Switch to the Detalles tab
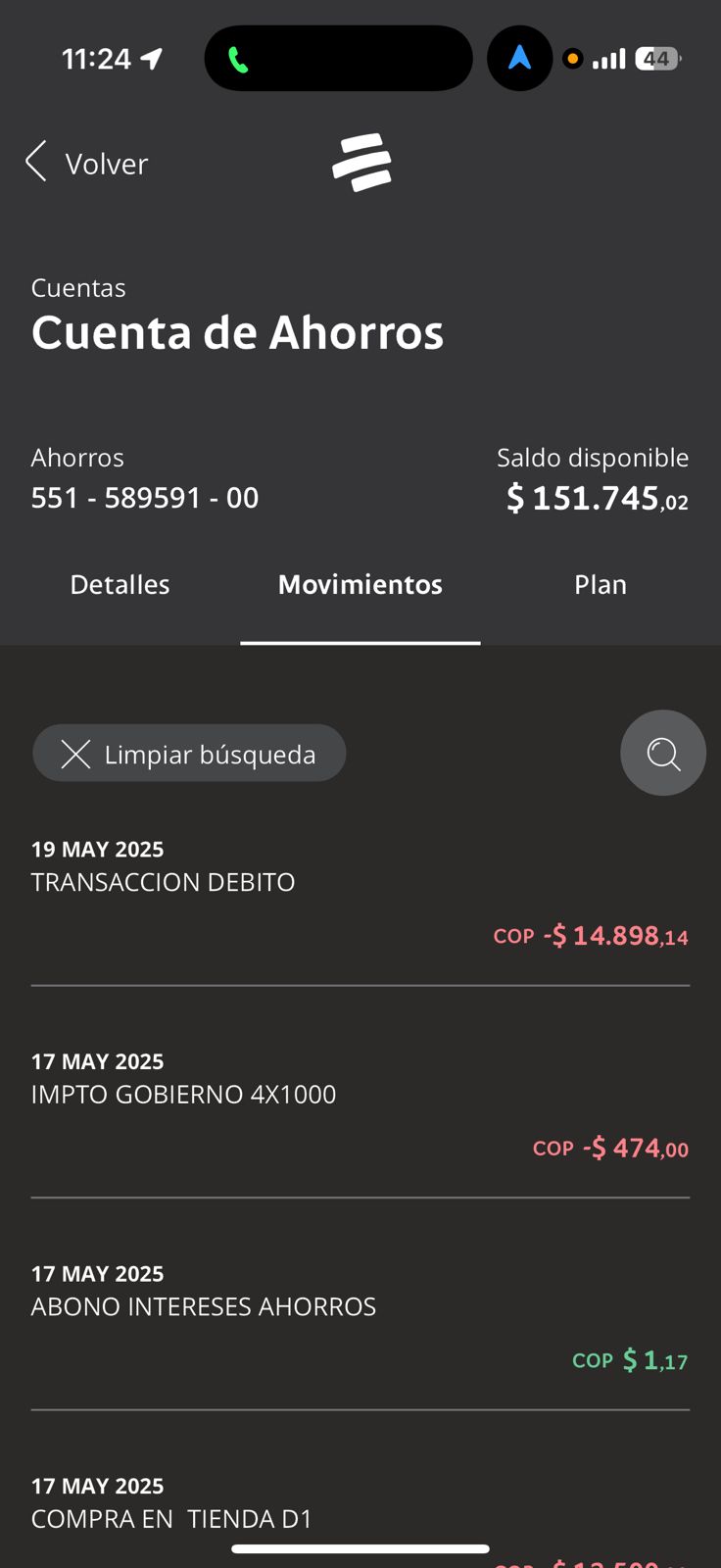 click(120, 585)
